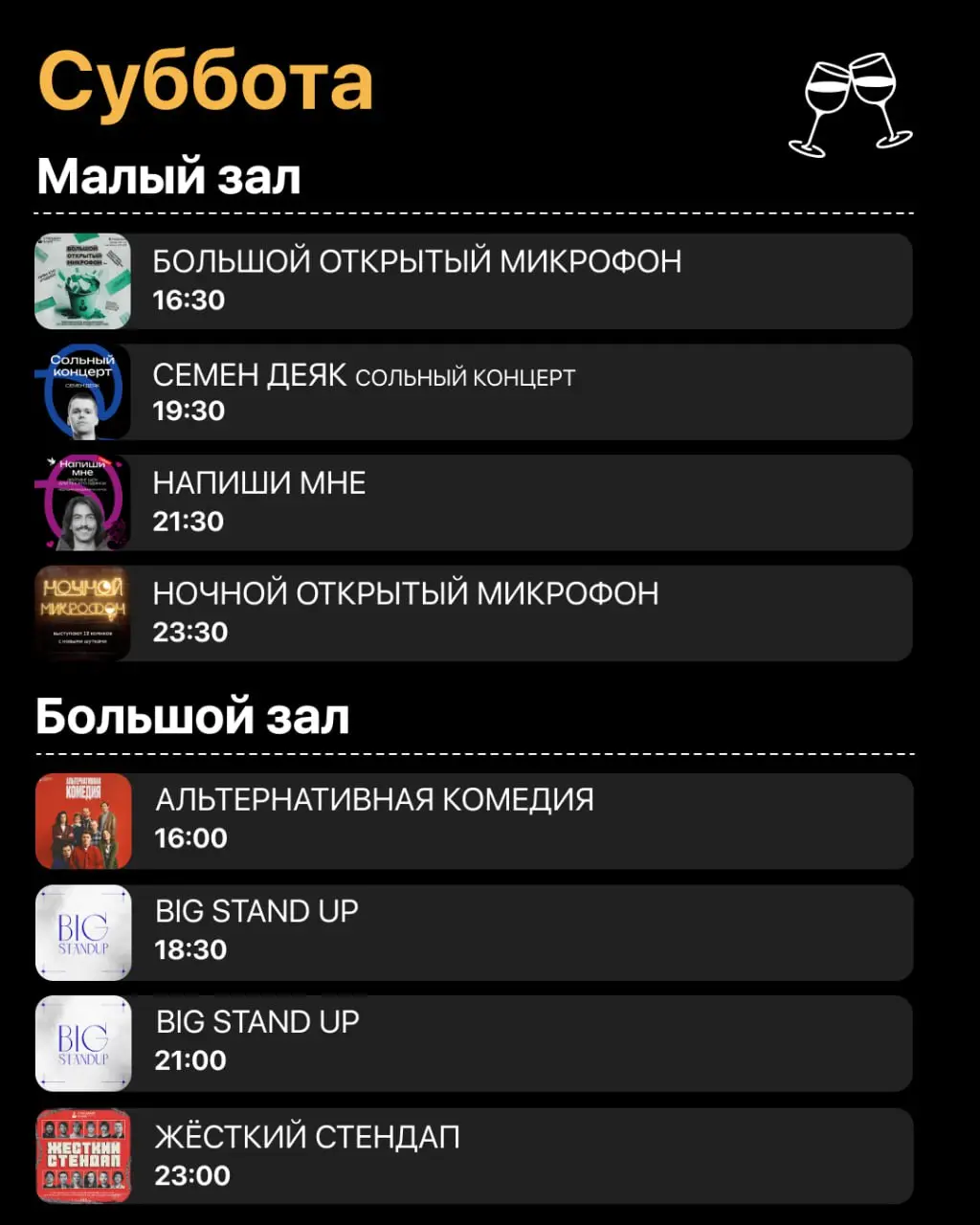Click the НОЧНОЙ МИКРОФОН neon poster
This screenshot has width=980, height=1225.
[83, 612]
